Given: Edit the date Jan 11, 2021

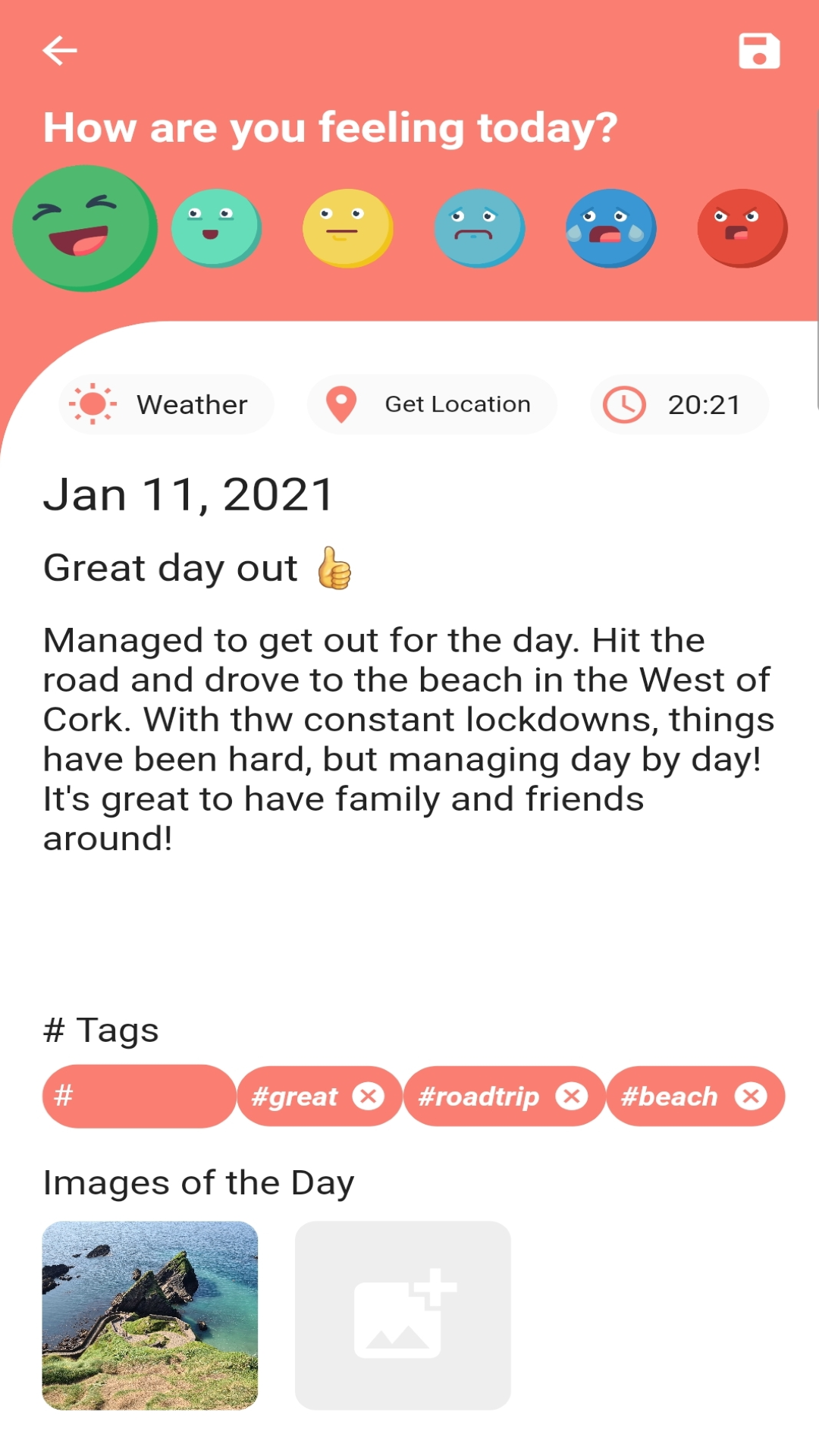Looking at the screenshot, I should point(188,494).
